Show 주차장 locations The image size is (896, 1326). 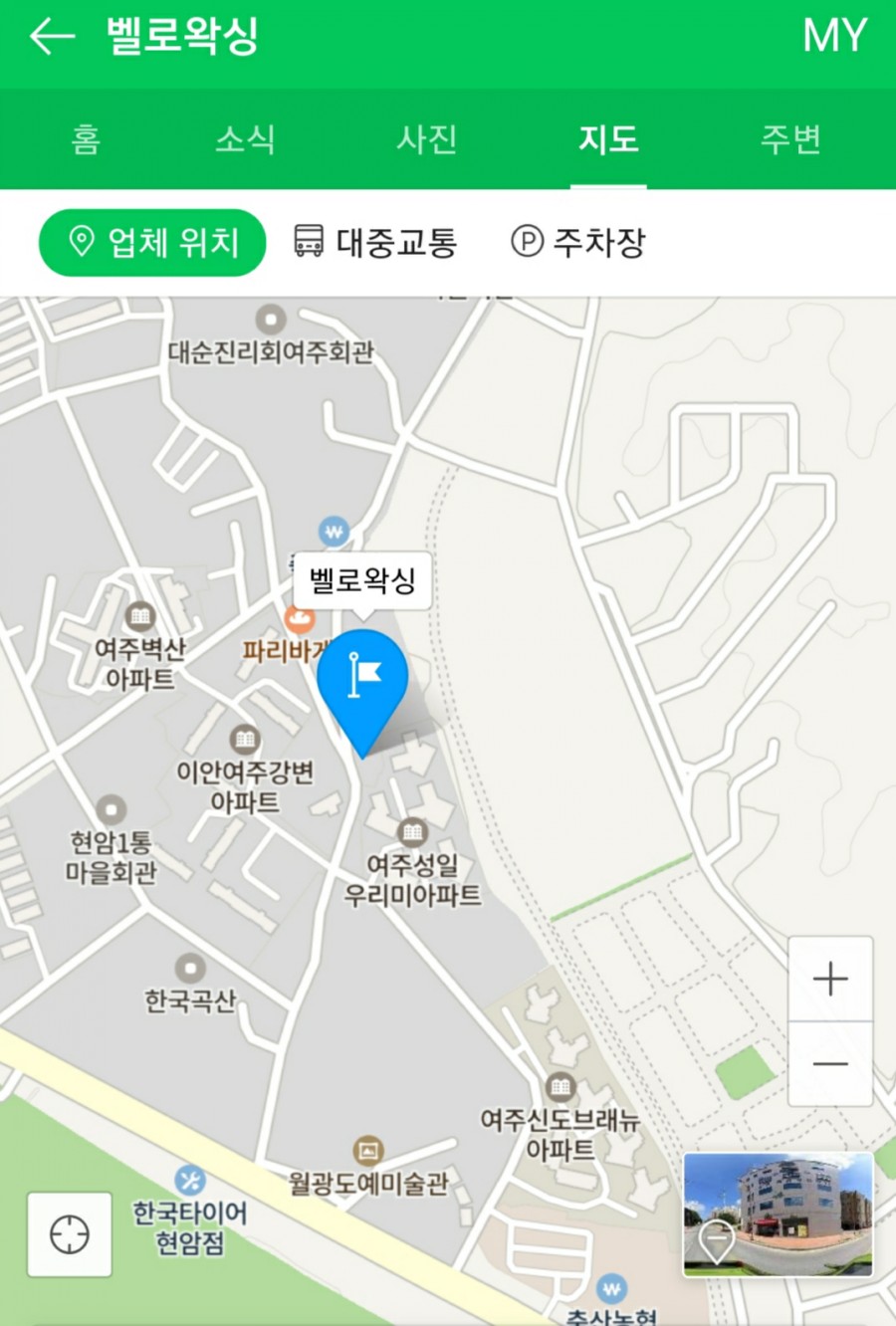point(578,242)
